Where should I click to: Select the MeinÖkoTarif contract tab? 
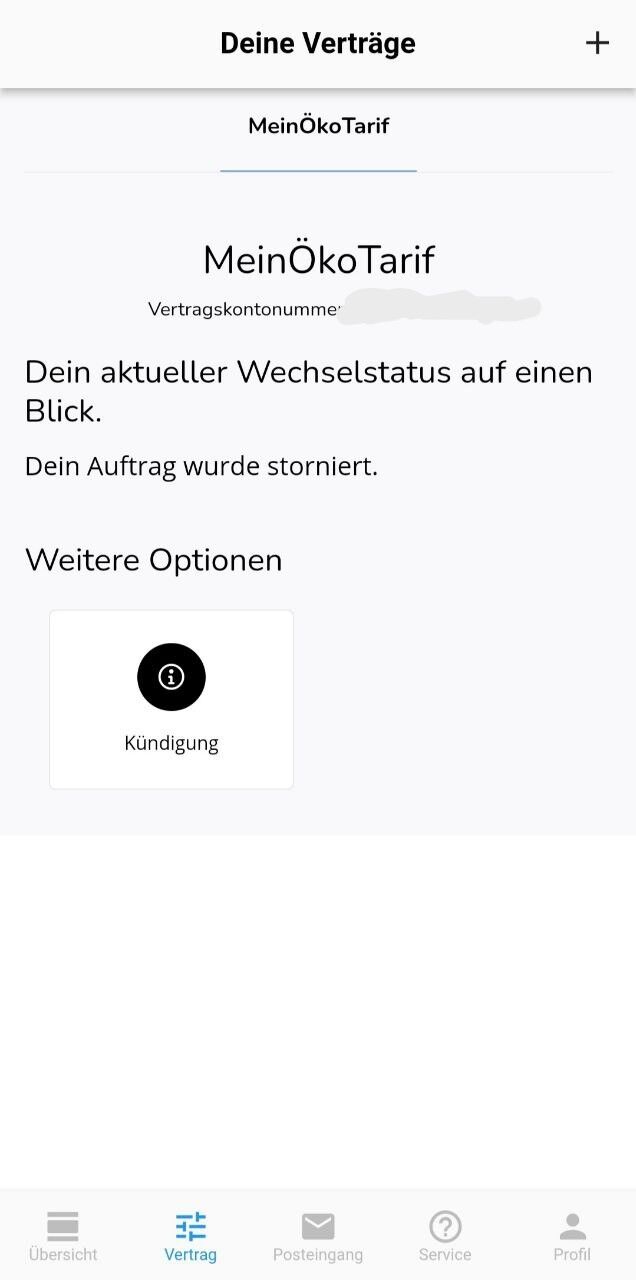(x=318, y=126)
